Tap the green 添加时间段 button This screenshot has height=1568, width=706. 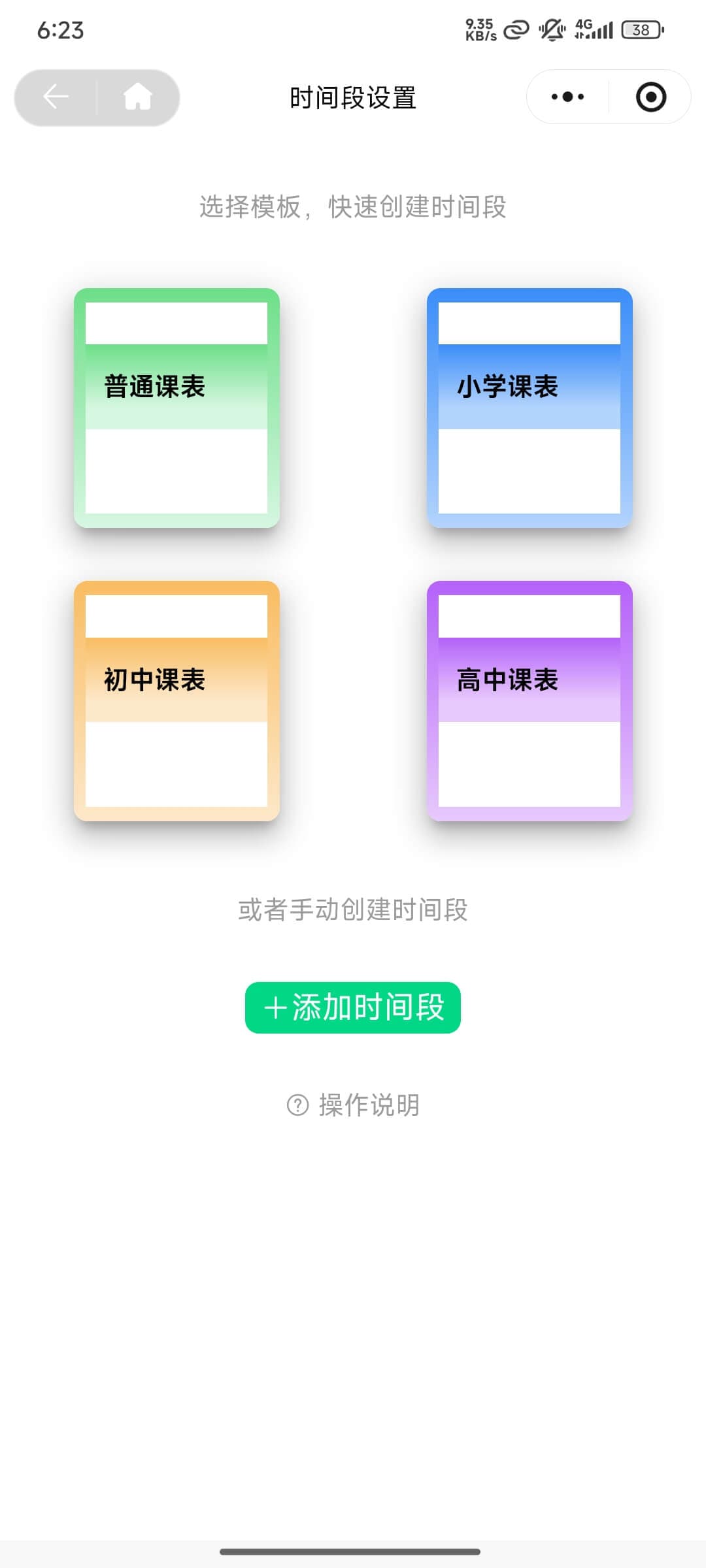pyautogui.click(x=353, y=1007)
